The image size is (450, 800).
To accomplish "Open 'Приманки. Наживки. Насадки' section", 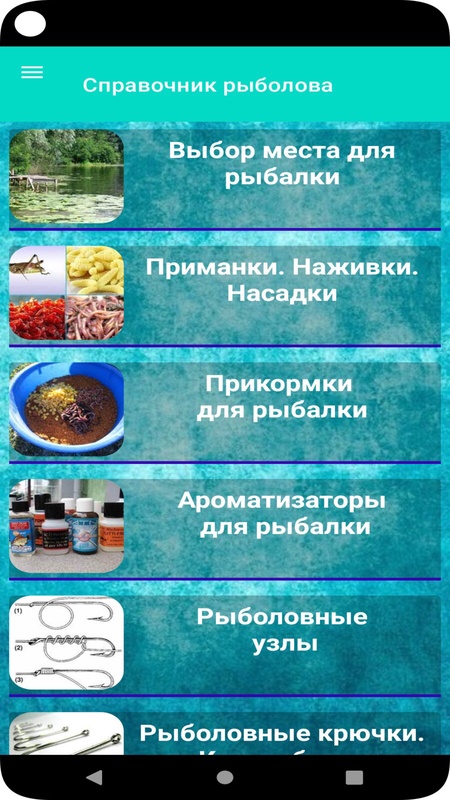I will 225,293.
